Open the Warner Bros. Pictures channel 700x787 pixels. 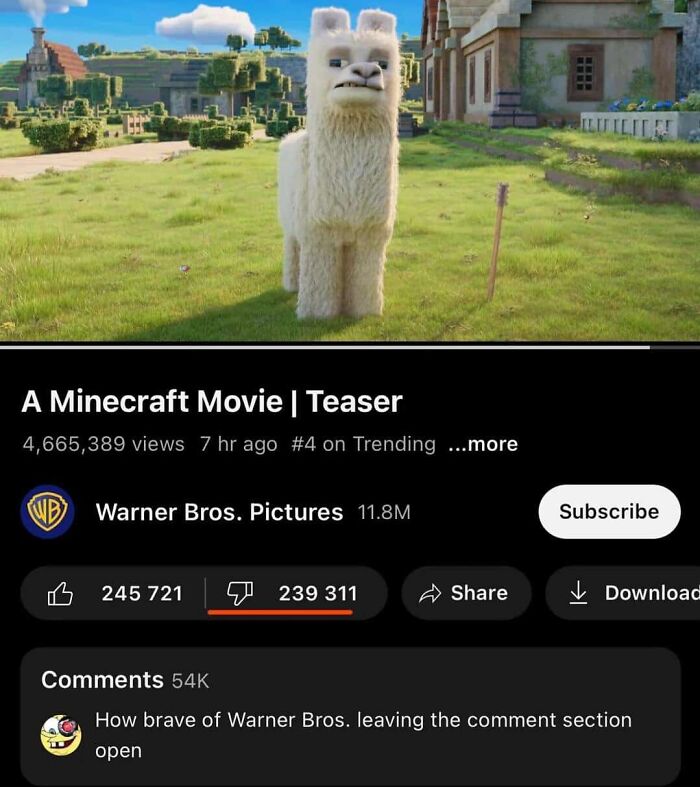pos(218,512)
